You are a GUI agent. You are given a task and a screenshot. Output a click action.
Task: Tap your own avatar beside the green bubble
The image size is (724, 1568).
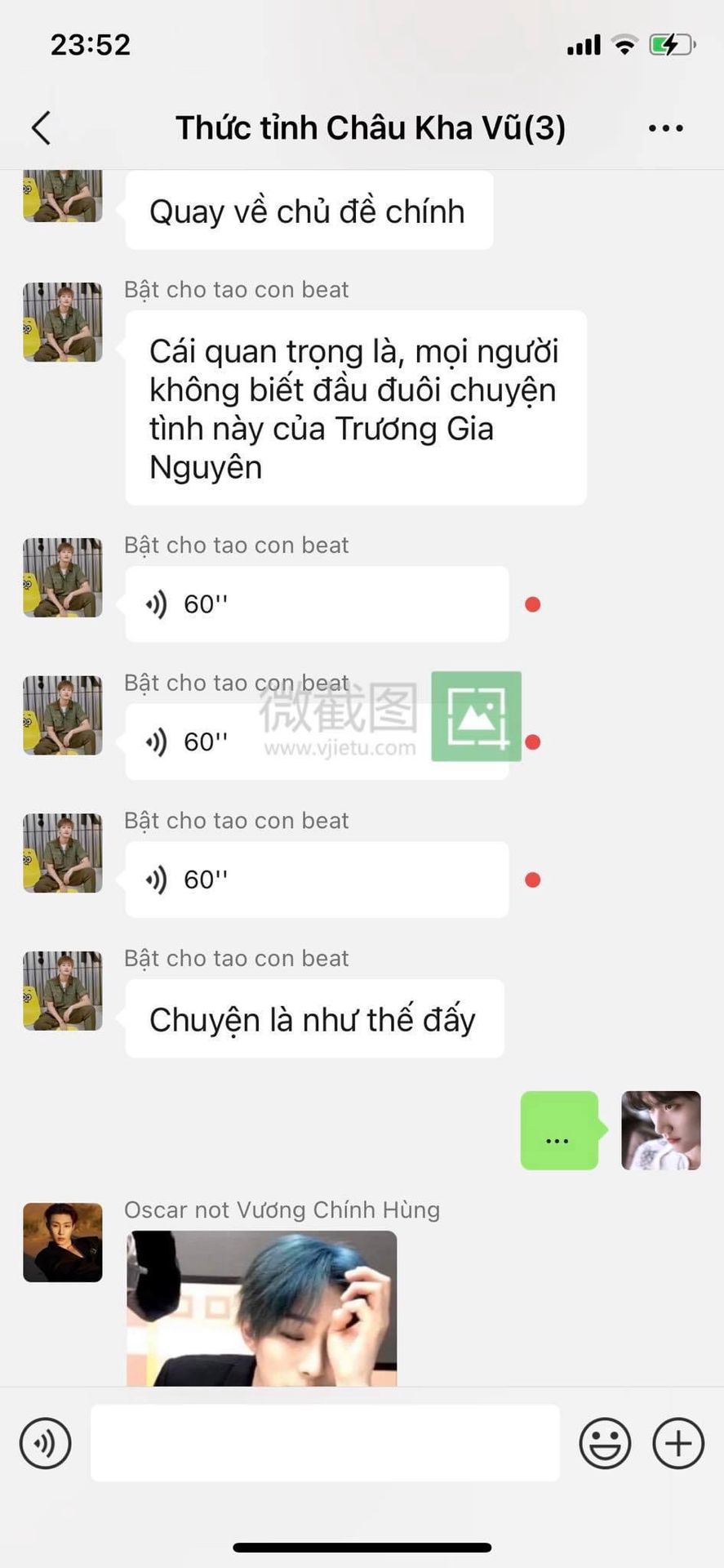(x=660, y=1130)
